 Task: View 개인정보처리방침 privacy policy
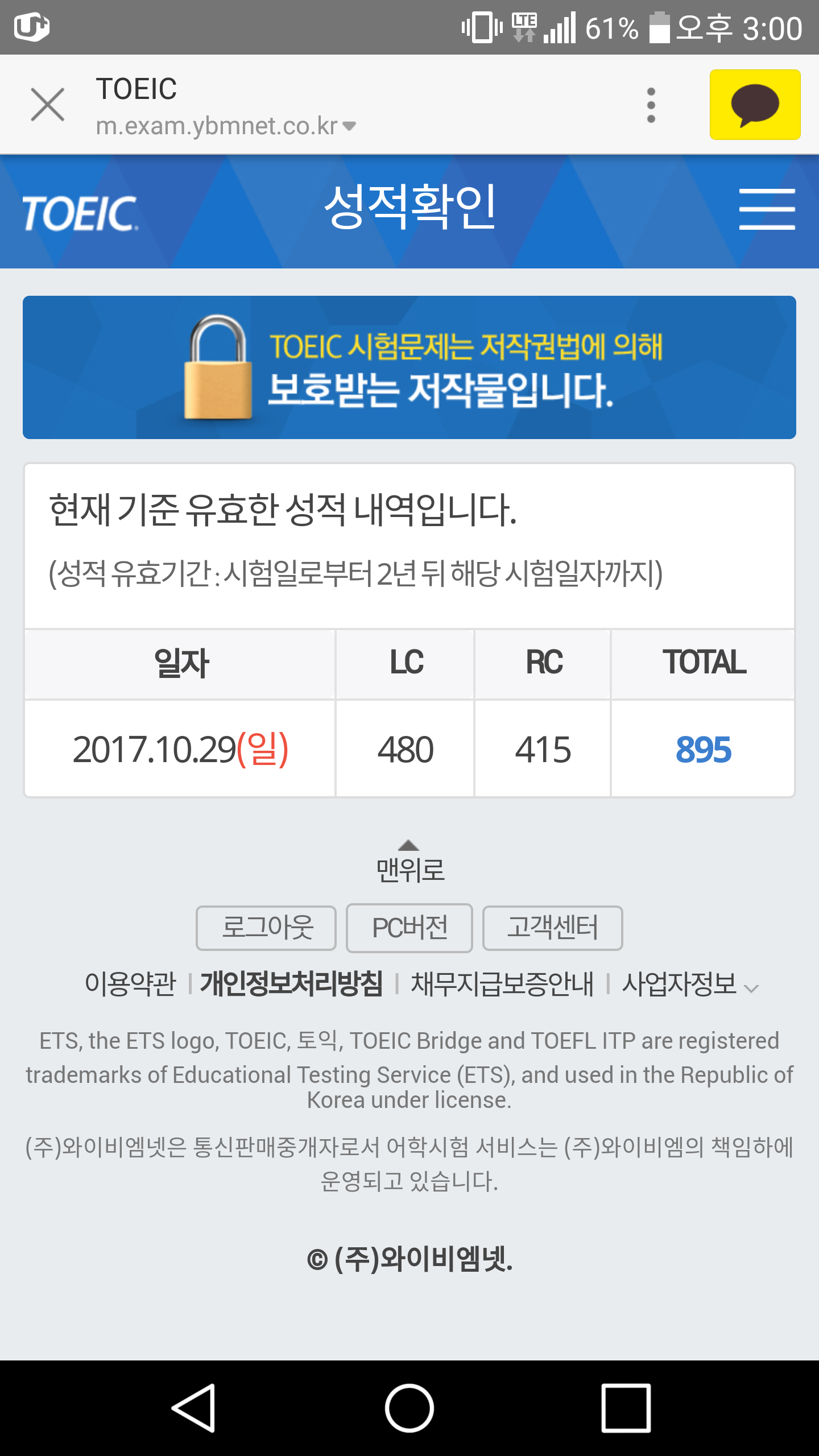[291, 984]
